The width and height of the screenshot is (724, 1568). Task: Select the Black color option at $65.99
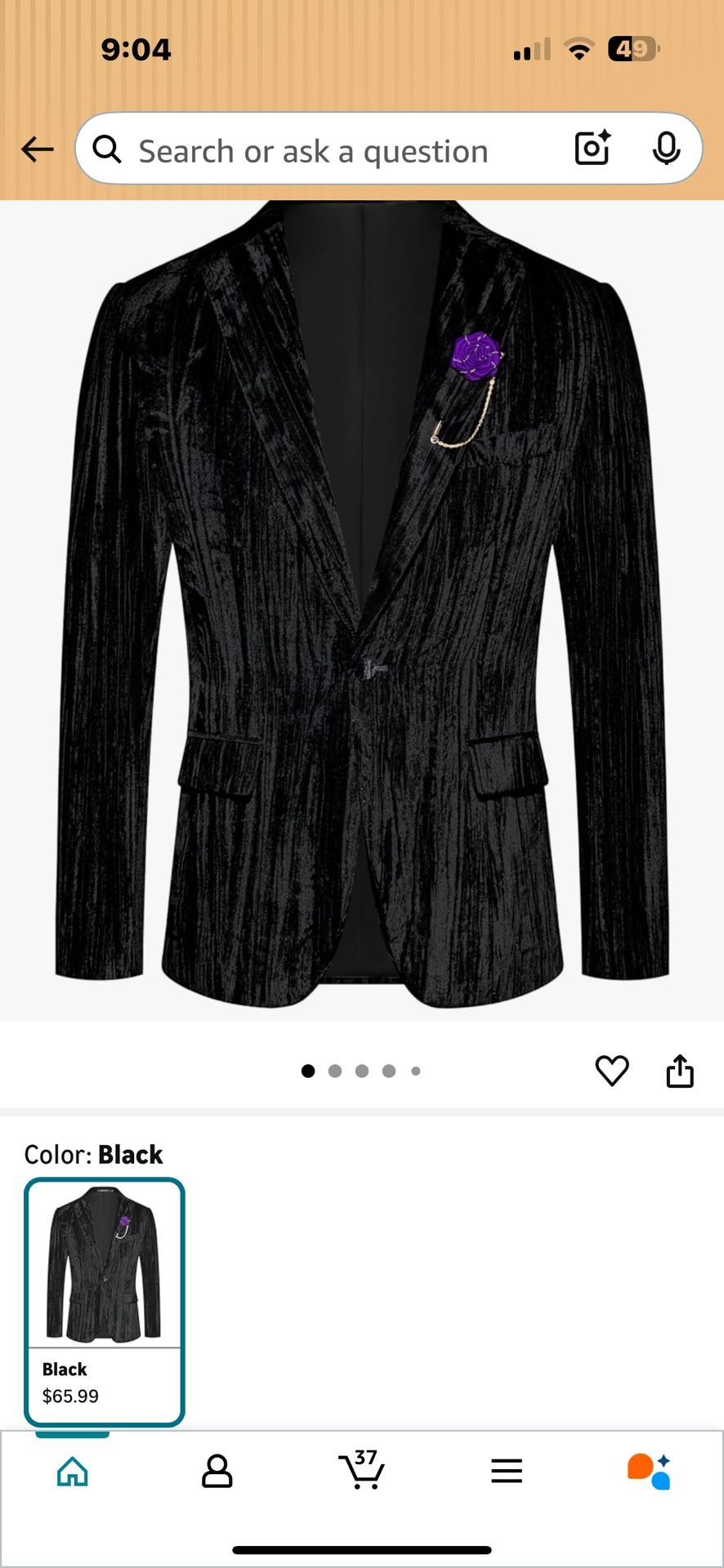click(105, 1302)
